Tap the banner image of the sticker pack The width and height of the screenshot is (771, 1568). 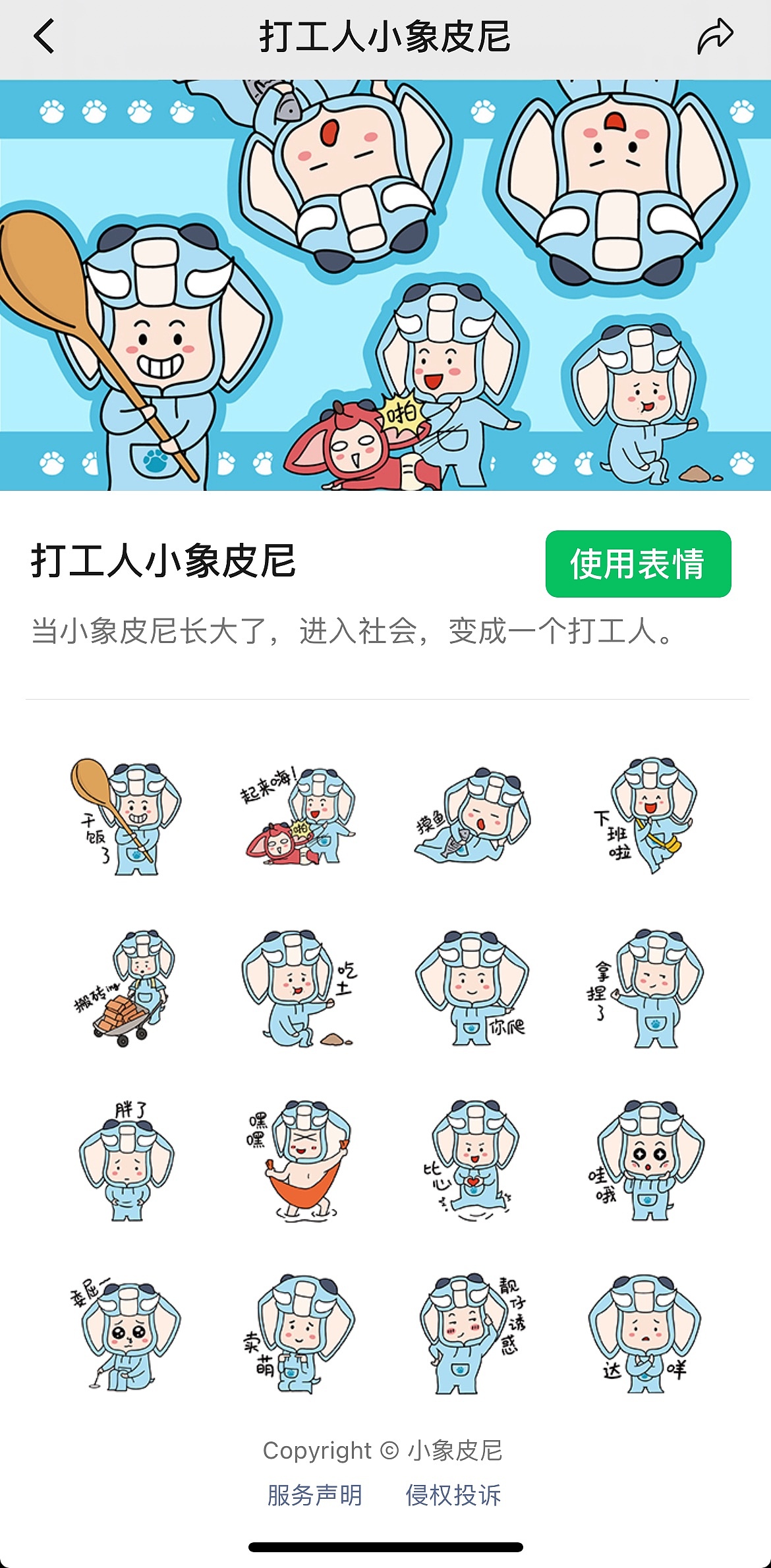385,283
